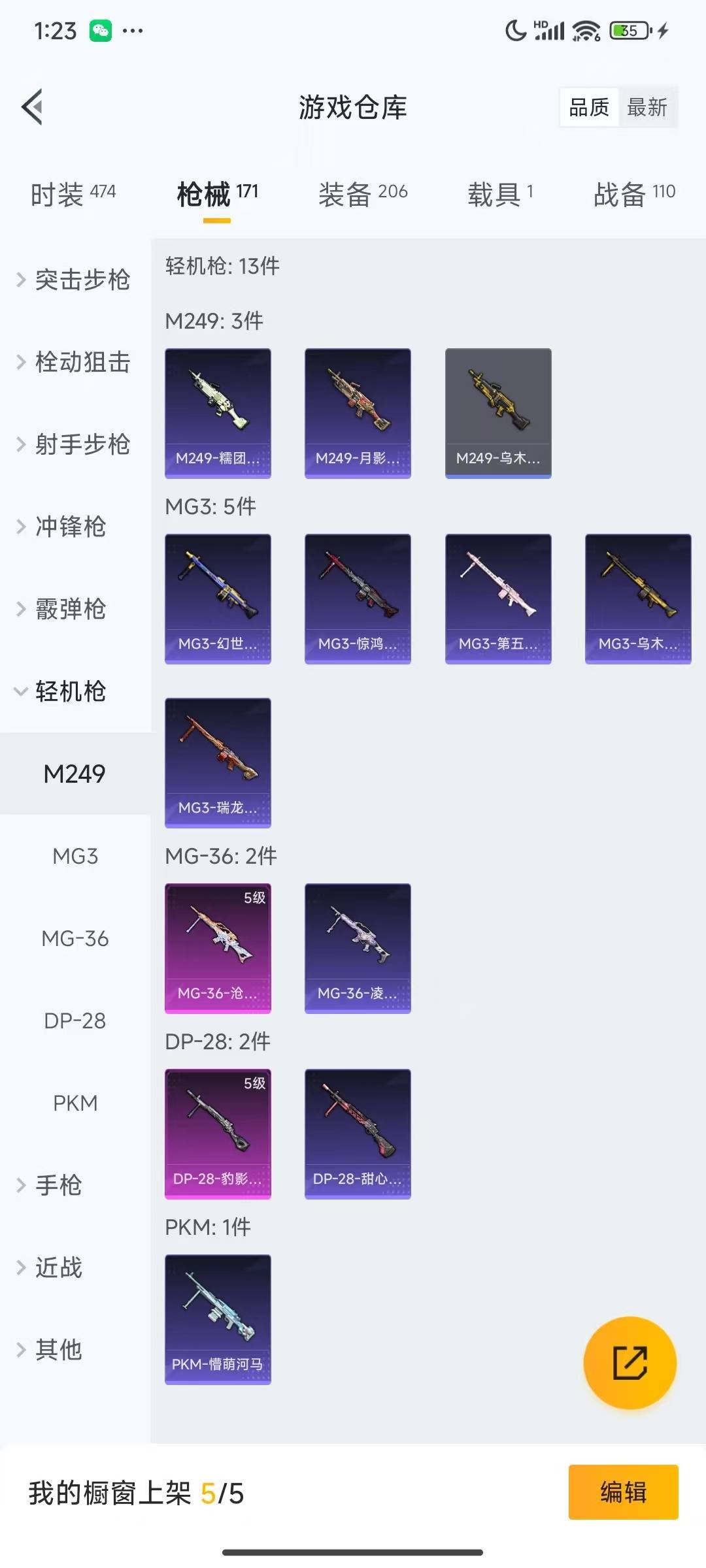Expand the 突击步枪 category

(x=73, y=280)
